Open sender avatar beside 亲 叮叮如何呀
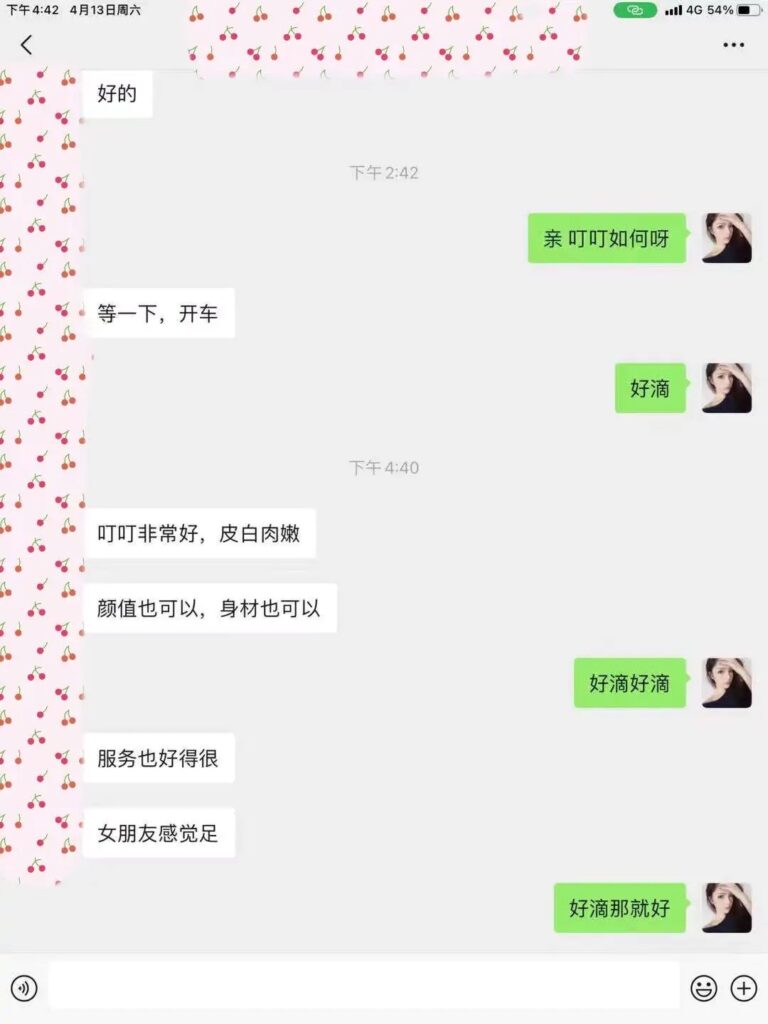Viewport: 768px width, 1024px height. click(x=727, y=238)
